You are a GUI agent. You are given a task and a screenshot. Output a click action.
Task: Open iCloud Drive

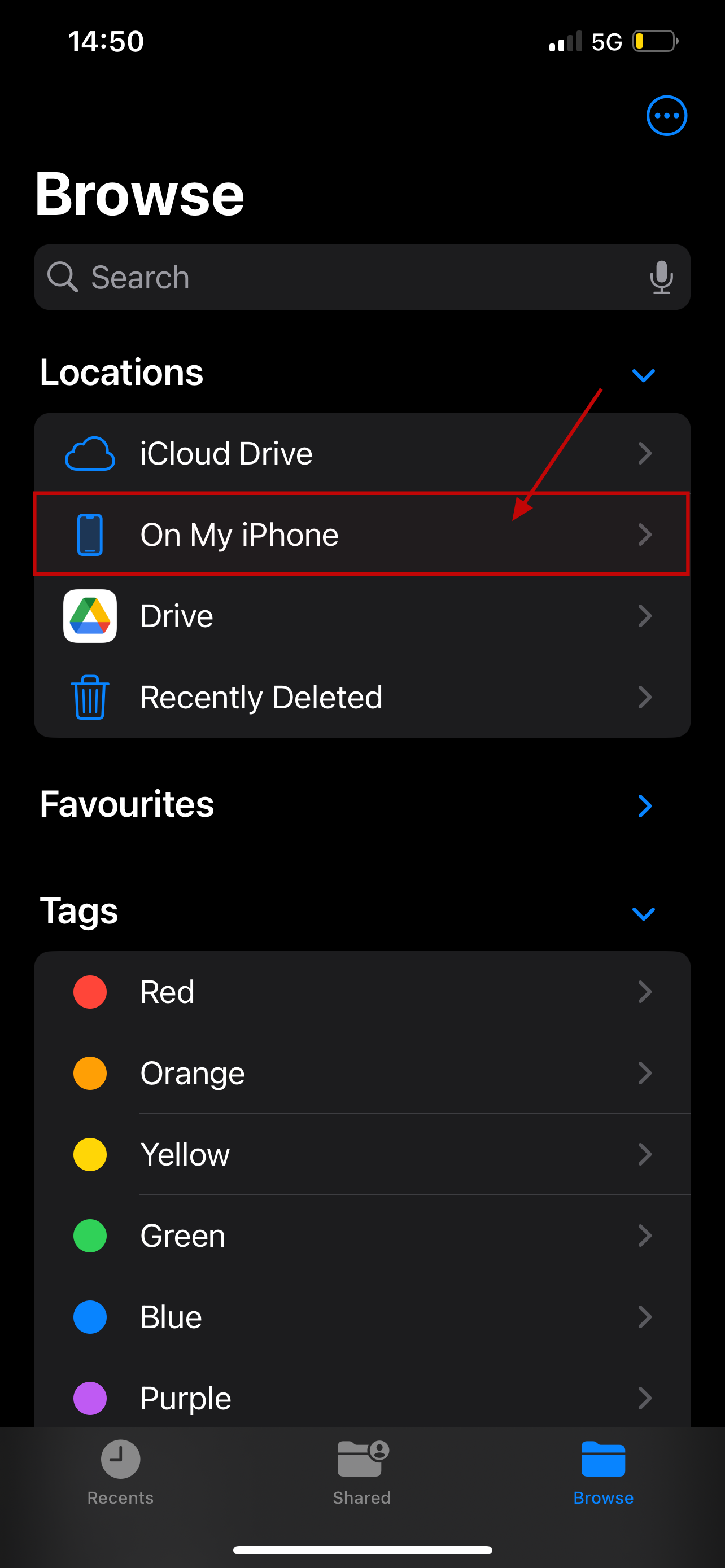pyautogui.click(x=362, y=453)
